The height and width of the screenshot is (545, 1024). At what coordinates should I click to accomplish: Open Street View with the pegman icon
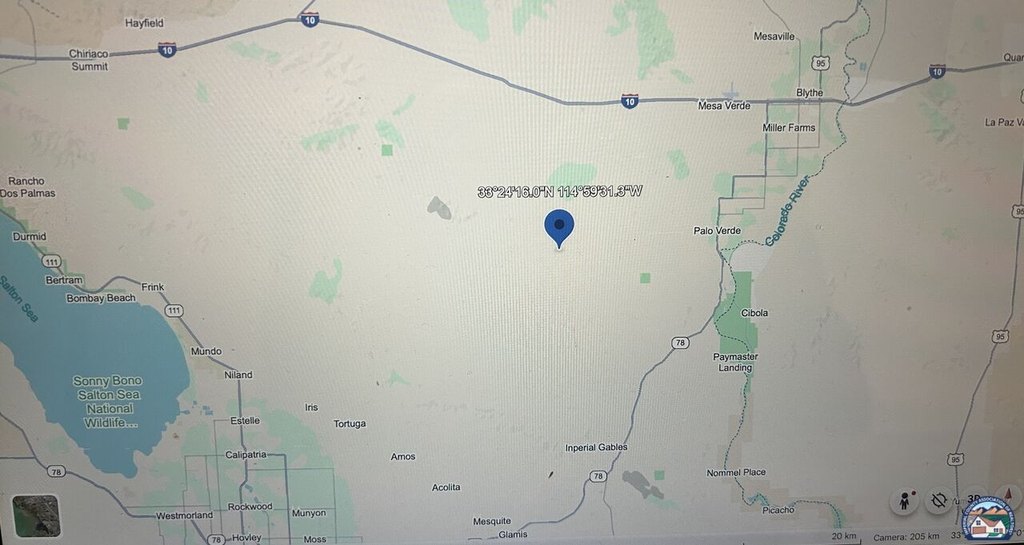pos(904,500)
